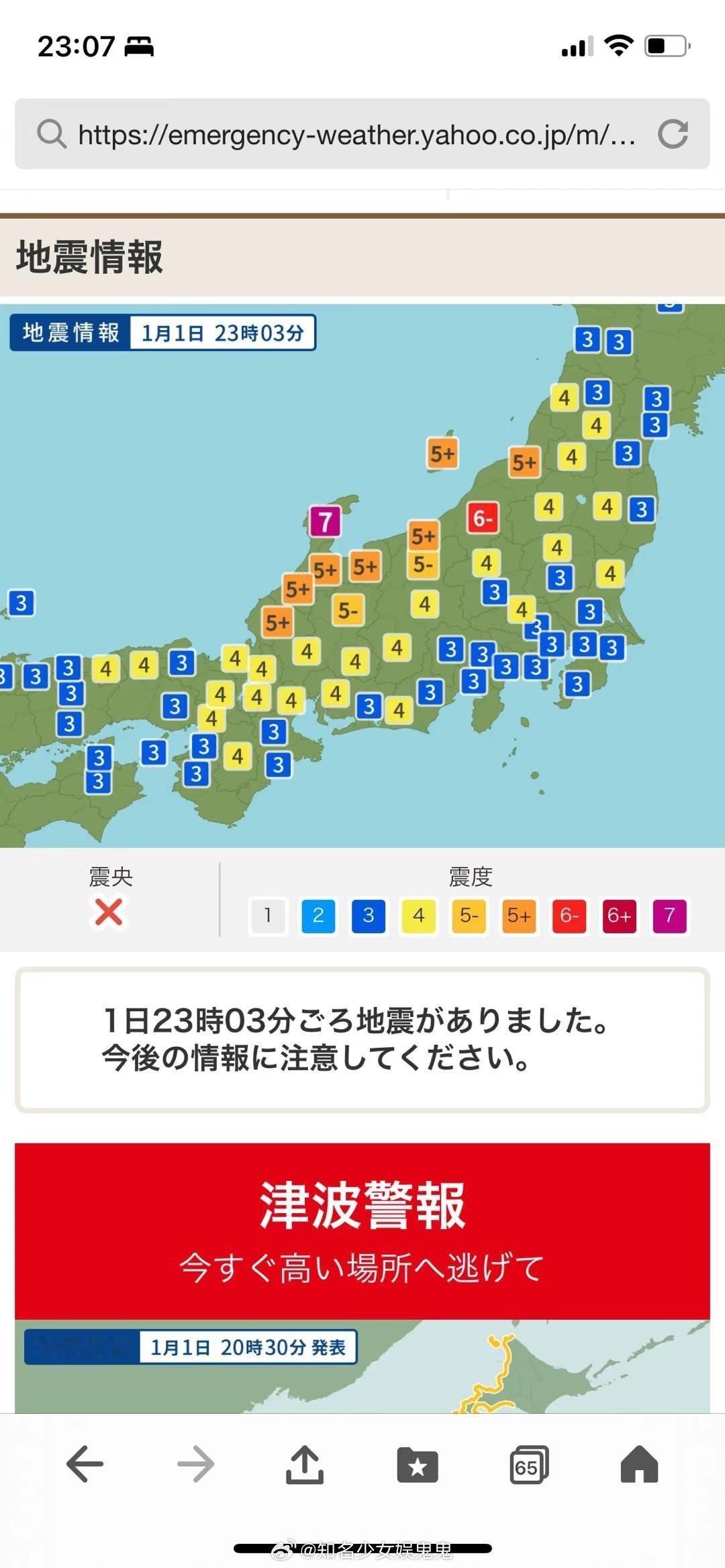This screenshot has width=725, height=1568.
Task: Tap the forward navigation arrow icon
Action: point(195,1467)
